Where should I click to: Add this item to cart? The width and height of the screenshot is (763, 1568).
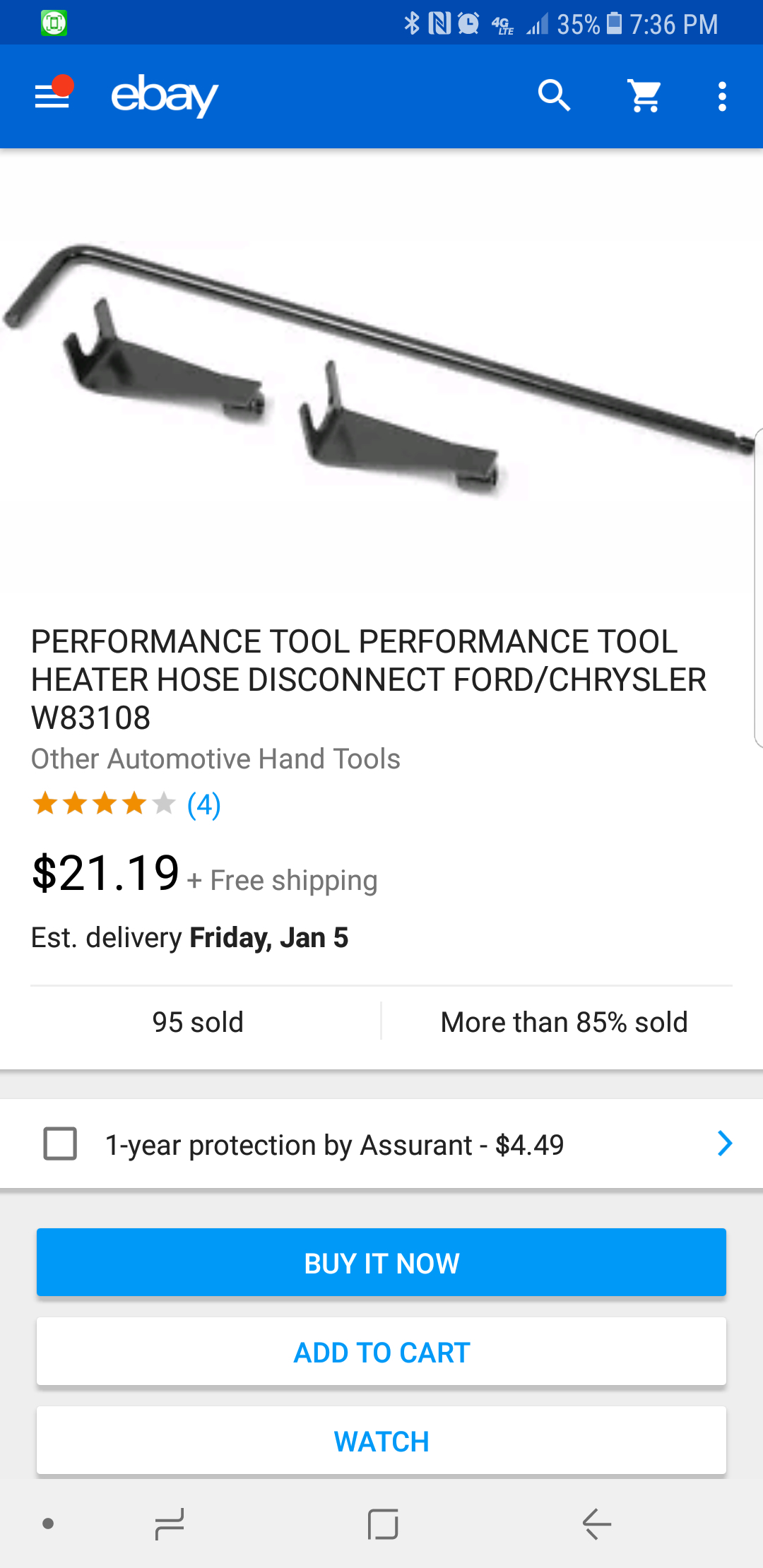point(381,1352)
